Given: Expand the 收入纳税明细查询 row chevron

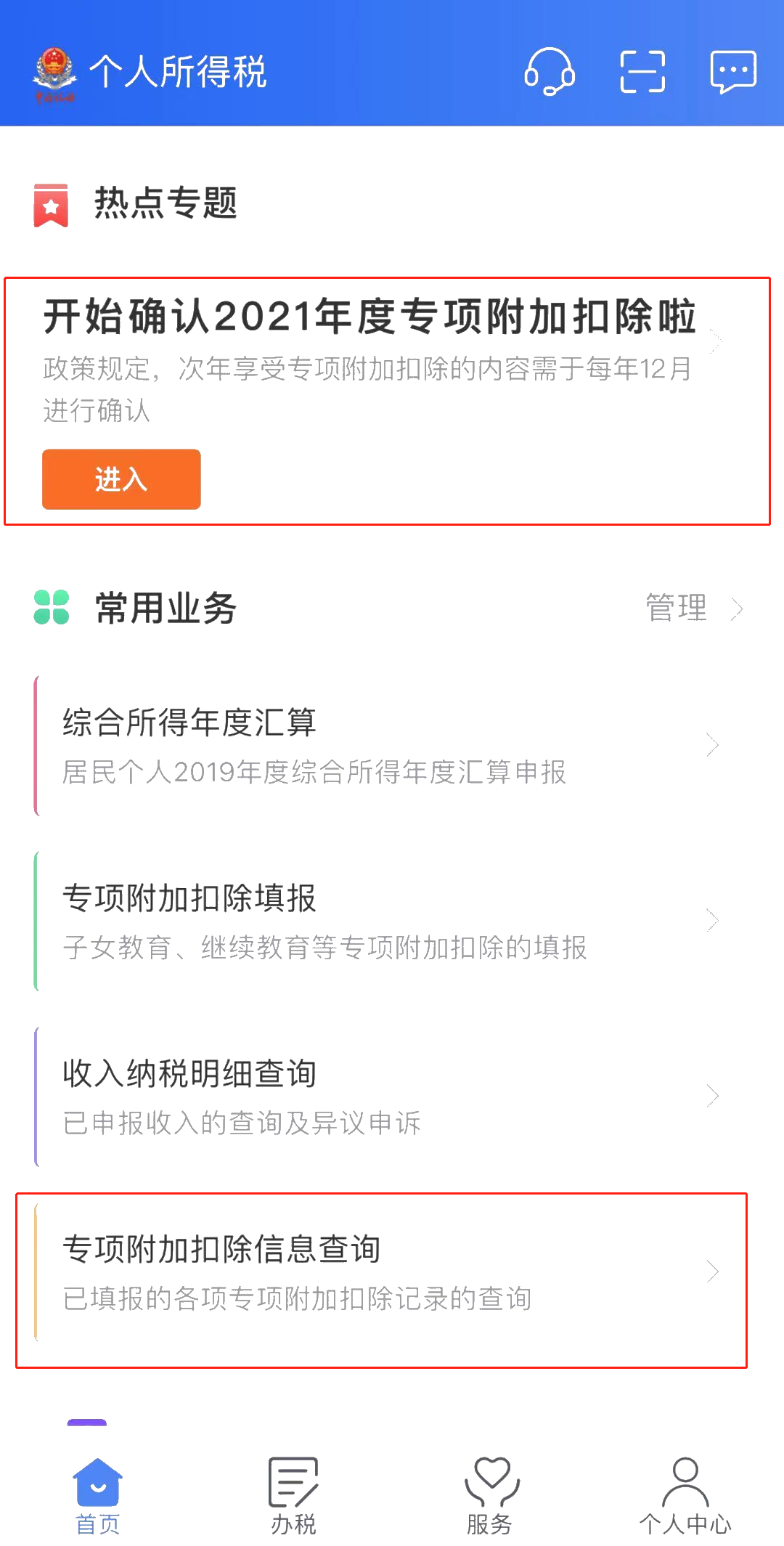Looking at the screenshot, I should pyautogui.click(x=714, y=1097).
